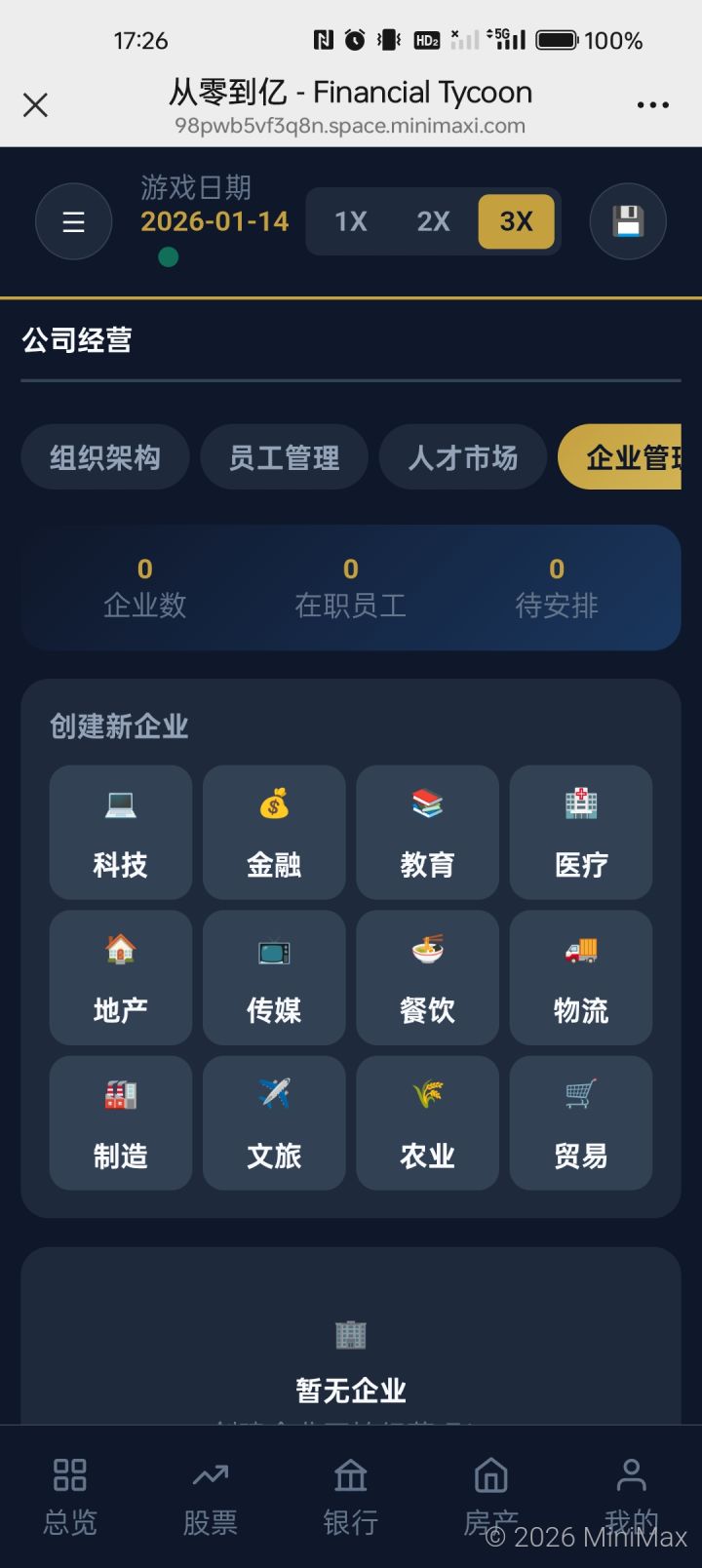This screenshot has width=702, height=1568.
Task: Select the 贸易 trade shopping cart icon
Action: tap(580, 1122)
